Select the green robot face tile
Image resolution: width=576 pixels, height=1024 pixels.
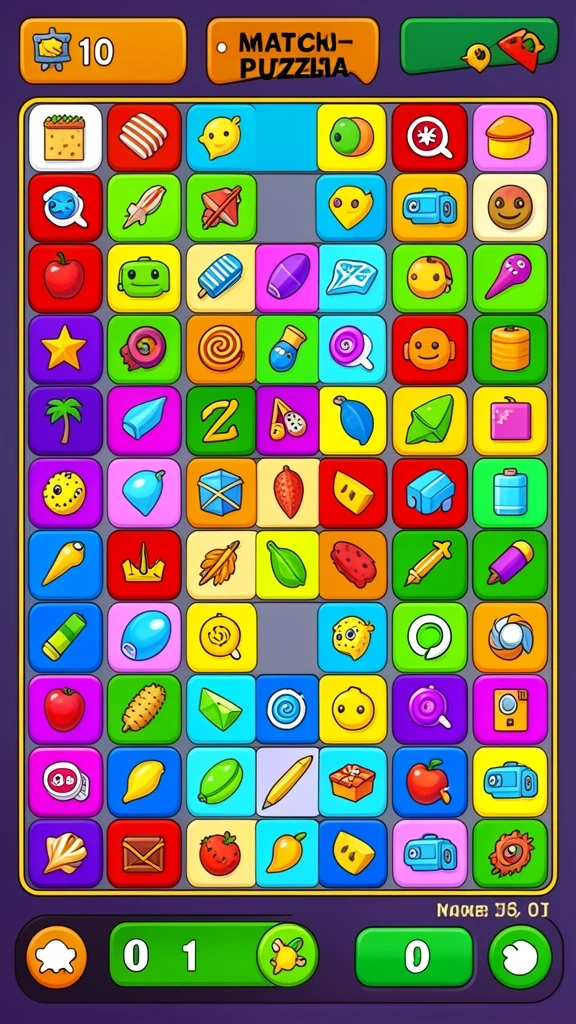[144, 278]
